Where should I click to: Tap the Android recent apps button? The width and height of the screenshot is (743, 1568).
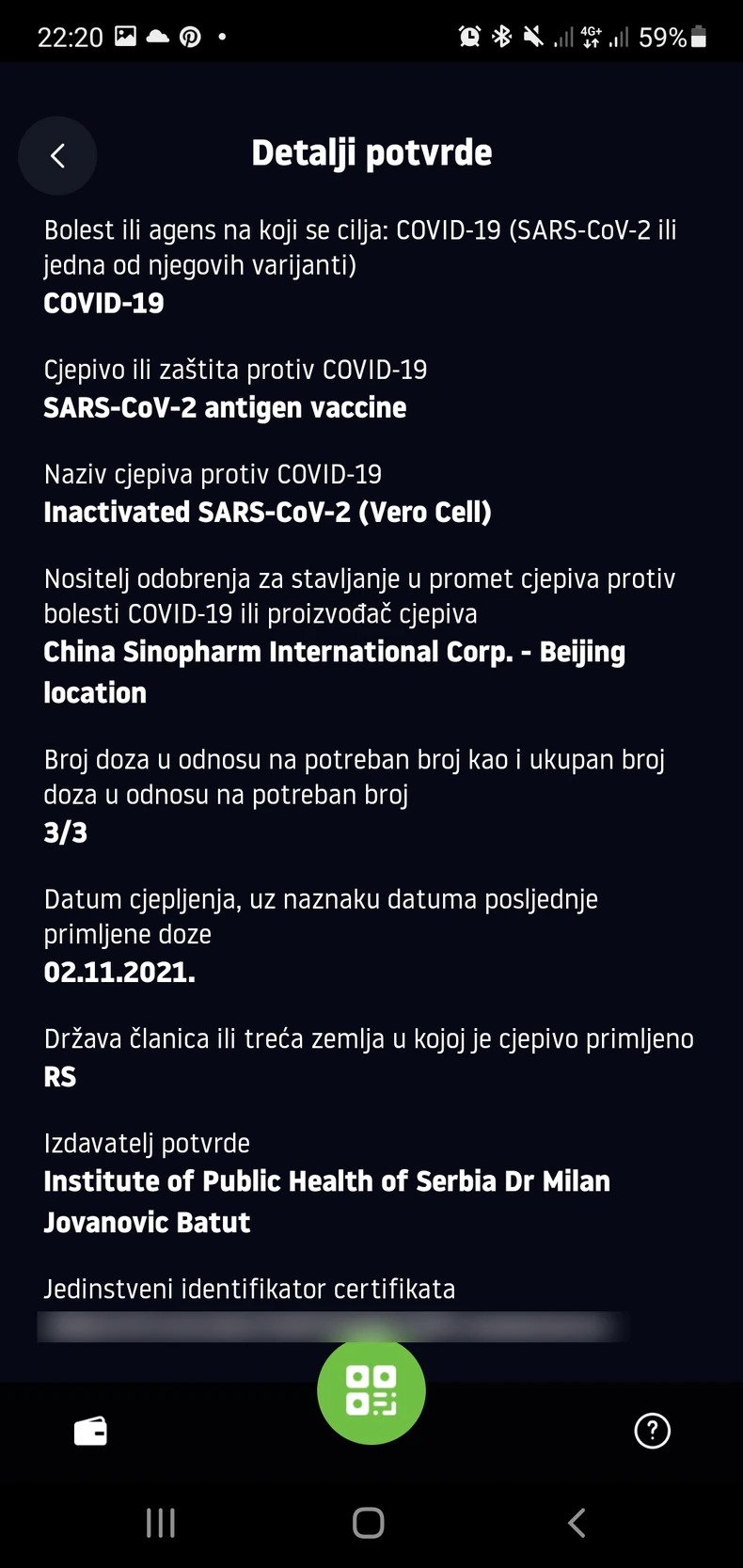[x=160, y=1522]
